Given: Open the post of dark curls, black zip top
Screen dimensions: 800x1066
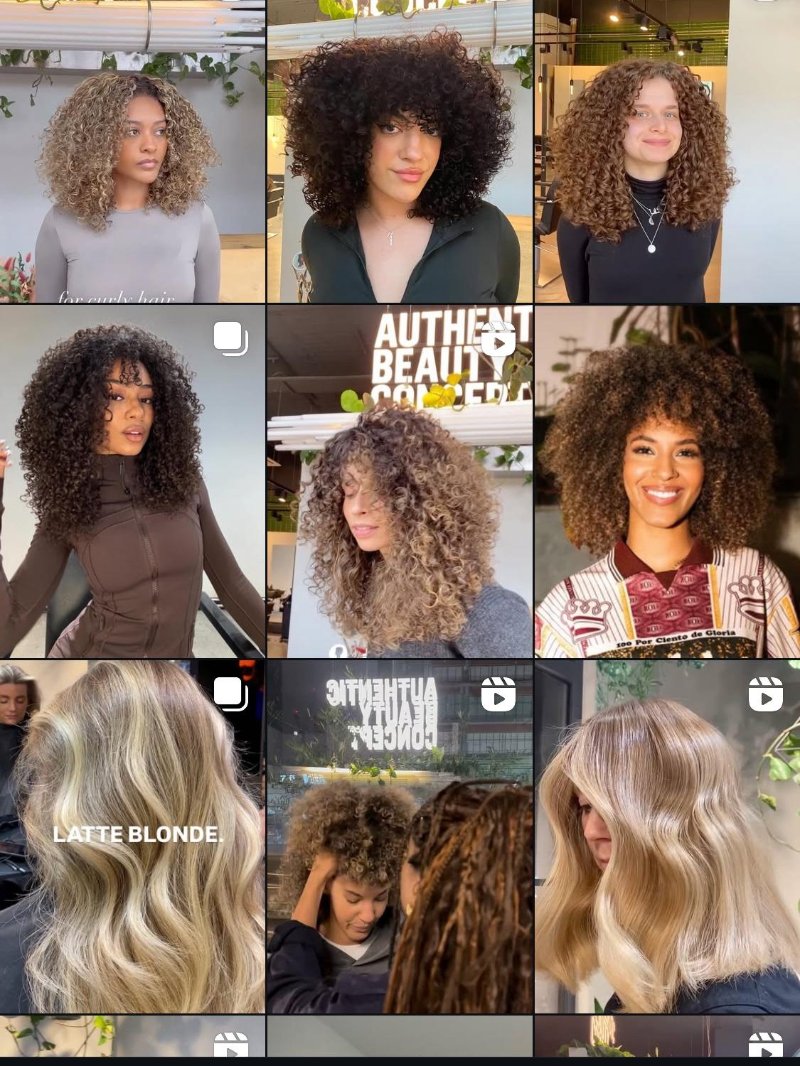Looking at the screenshot, I should click(x=399, y=150).
